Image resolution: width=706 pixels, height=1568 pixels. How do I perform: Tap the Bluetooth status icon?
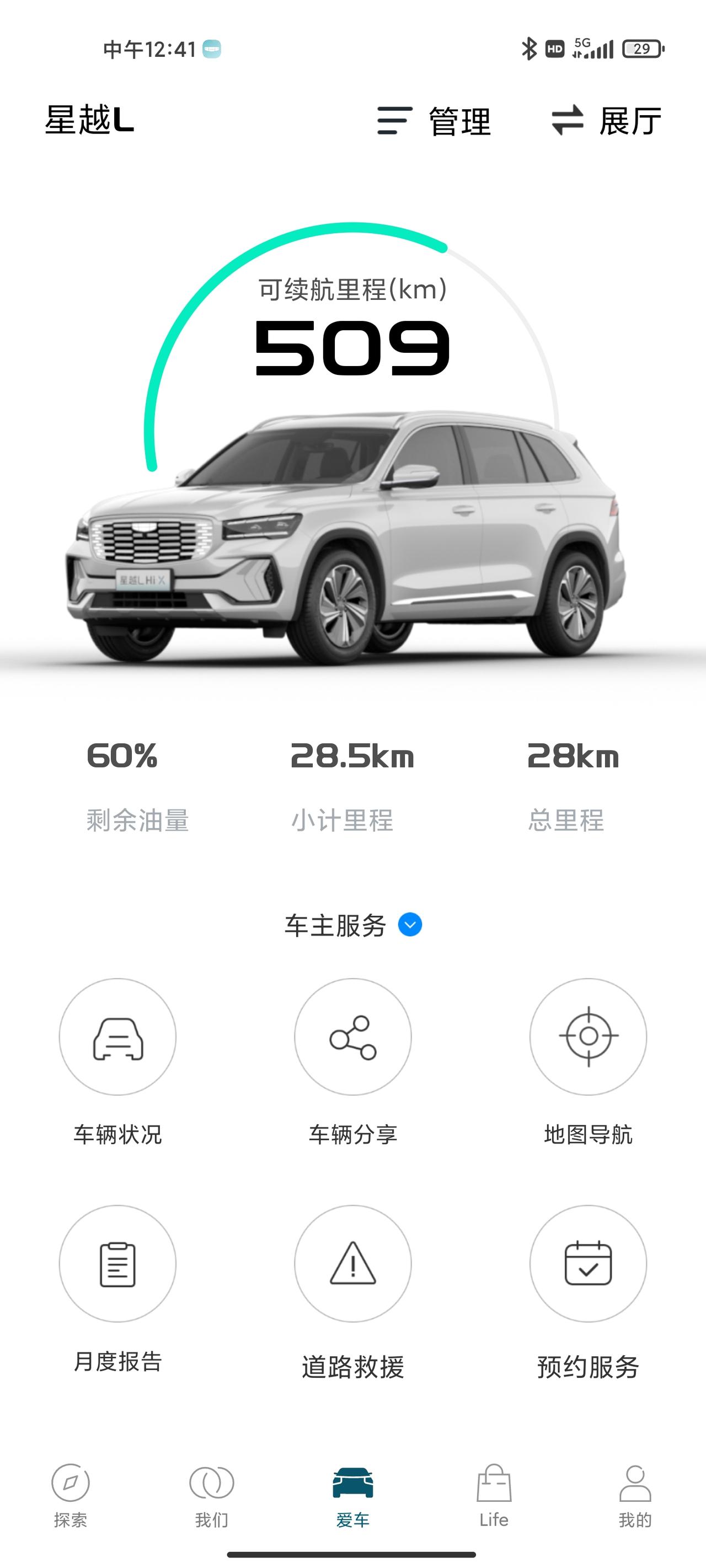529,47
